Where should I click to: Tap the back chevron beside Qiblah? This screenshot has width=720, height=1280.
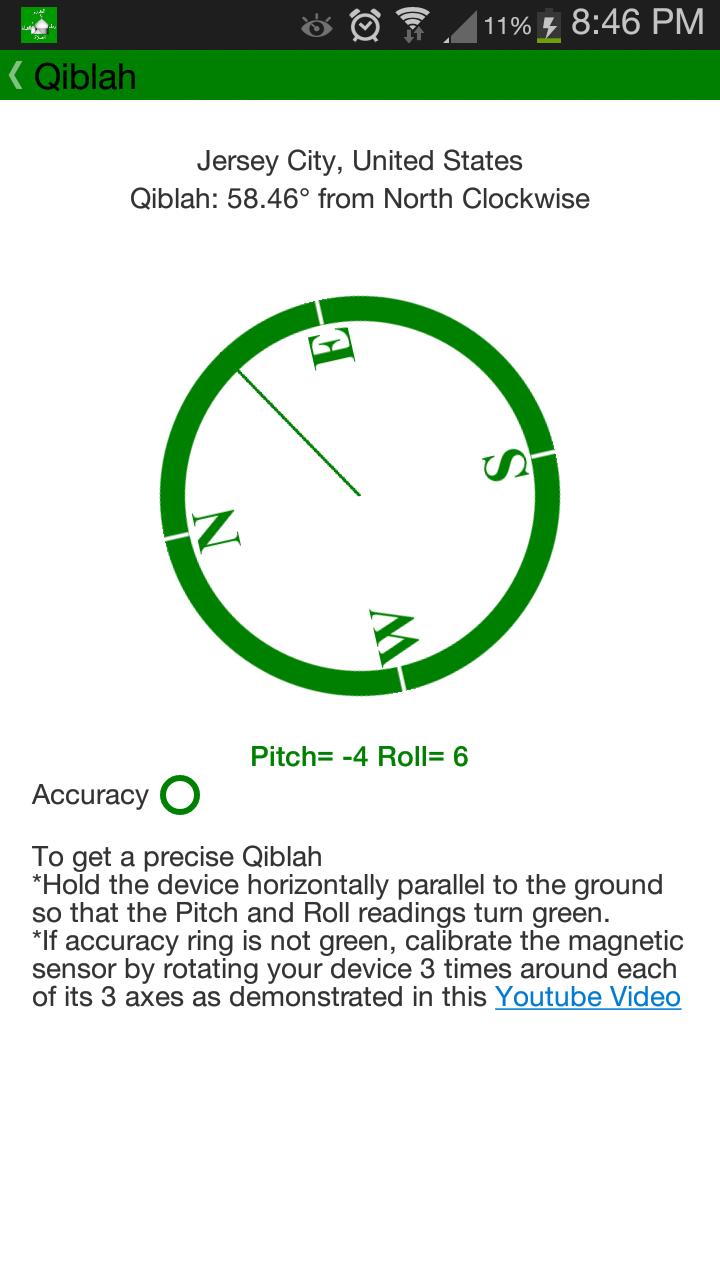point(17,76)
